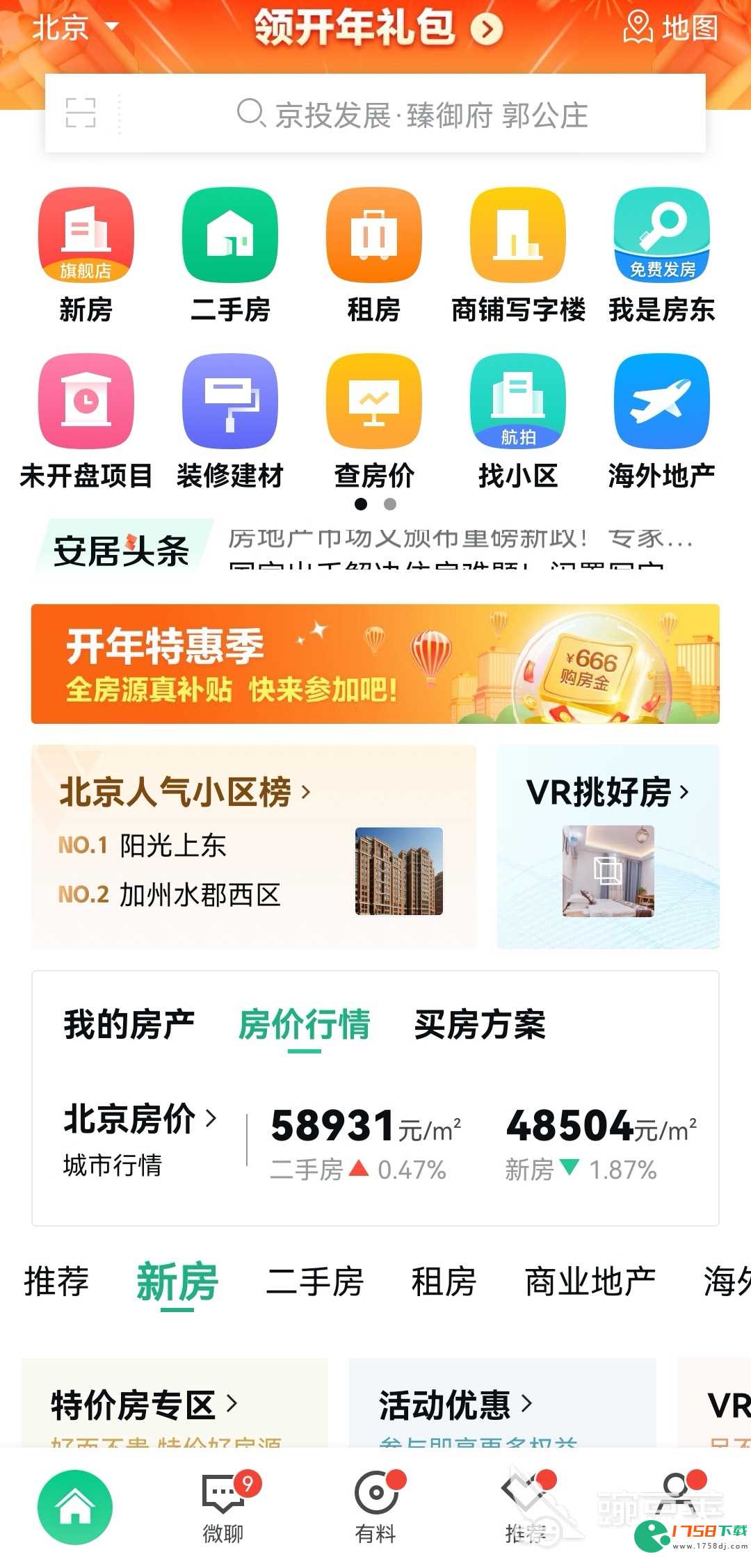Tap the scan icon in search bar
This screenshot has width=751, height=1568.
tap(80, 113)
